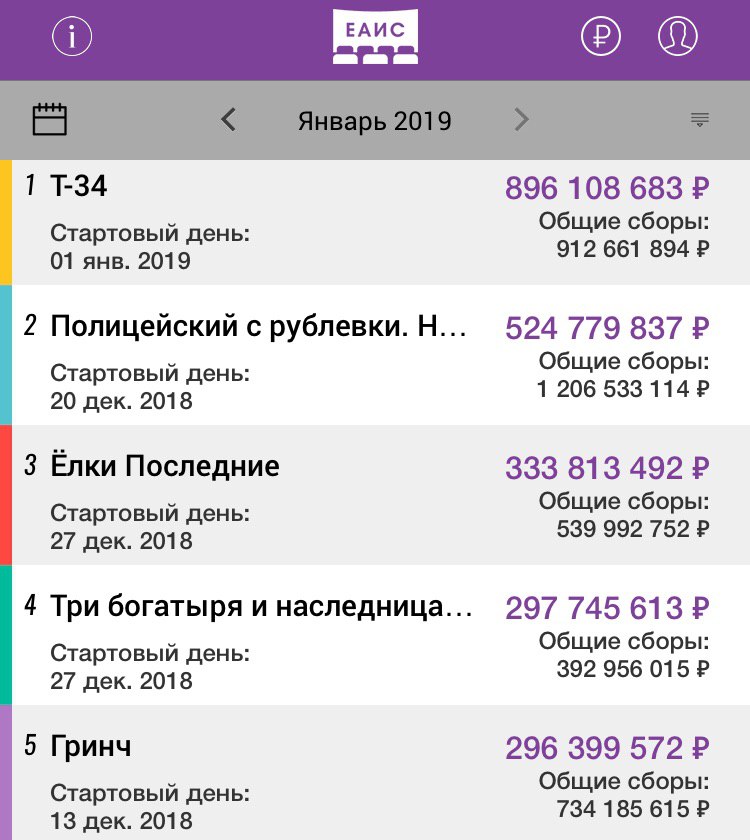The width and height of the screenshot is (750, 840).
Task: Open the calendar date picker
Action: 50,120
